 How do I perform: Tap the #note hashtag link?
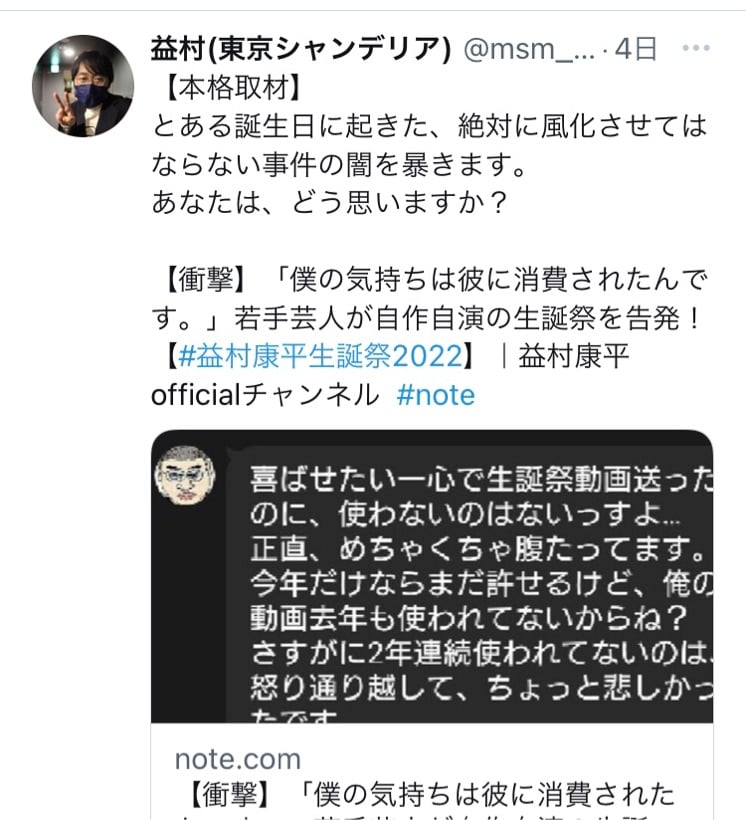pyautogui.click(x=436, y=394)
